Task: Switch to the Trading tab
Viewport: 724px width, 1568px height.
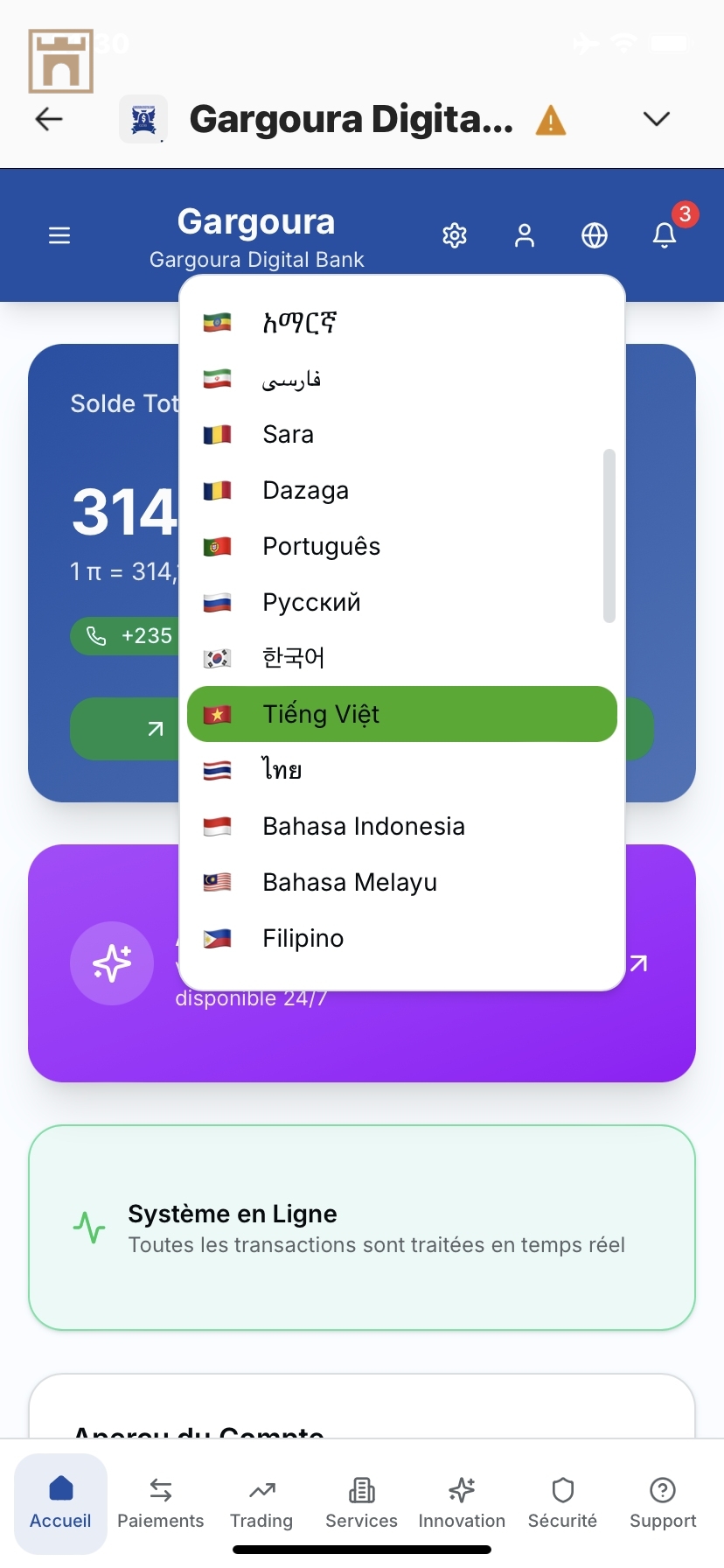Action: [261, 1503]
